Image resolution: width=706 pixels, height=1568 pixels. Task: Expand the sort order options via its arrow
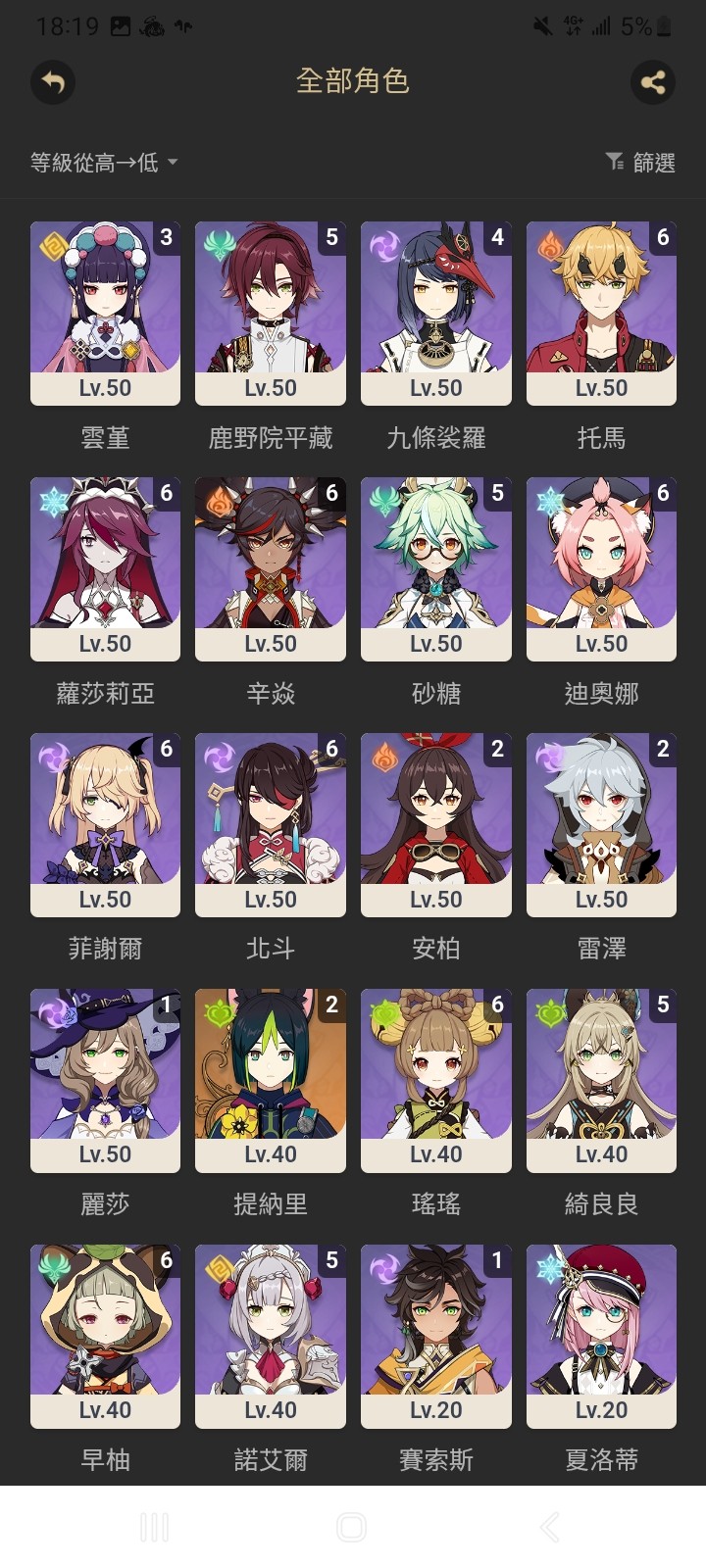[174, 164]
